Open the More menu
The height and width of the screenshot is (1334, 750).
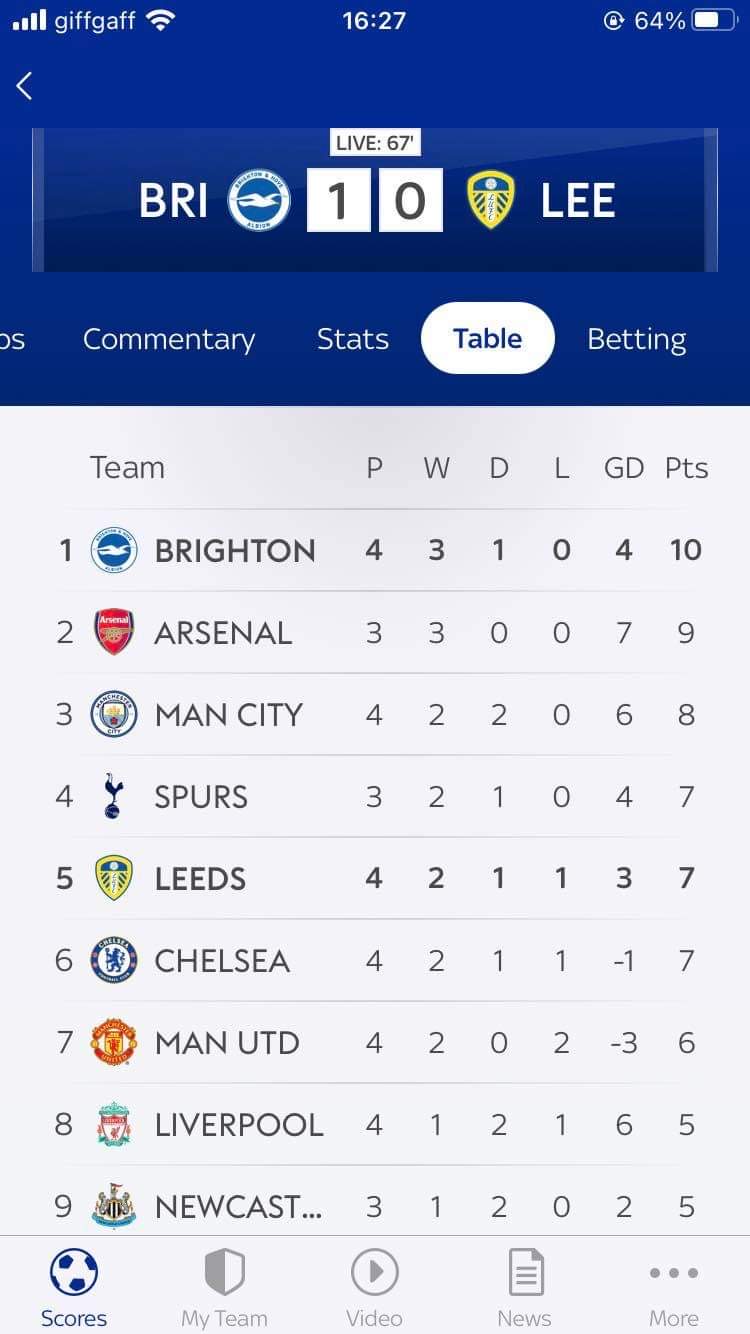pyautogui.click(x=674, y=1288)
